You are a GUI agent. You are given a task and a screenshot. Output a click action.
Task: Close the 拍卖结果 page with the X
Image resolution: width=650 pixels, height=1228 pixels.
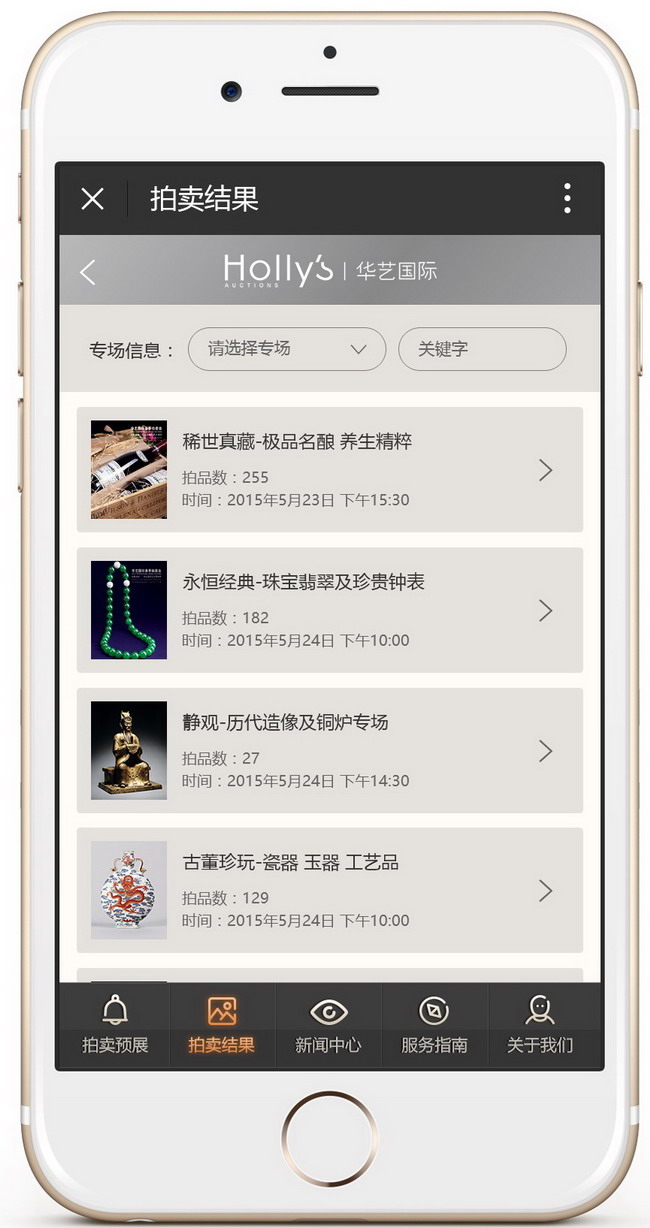tap(92, 199)
